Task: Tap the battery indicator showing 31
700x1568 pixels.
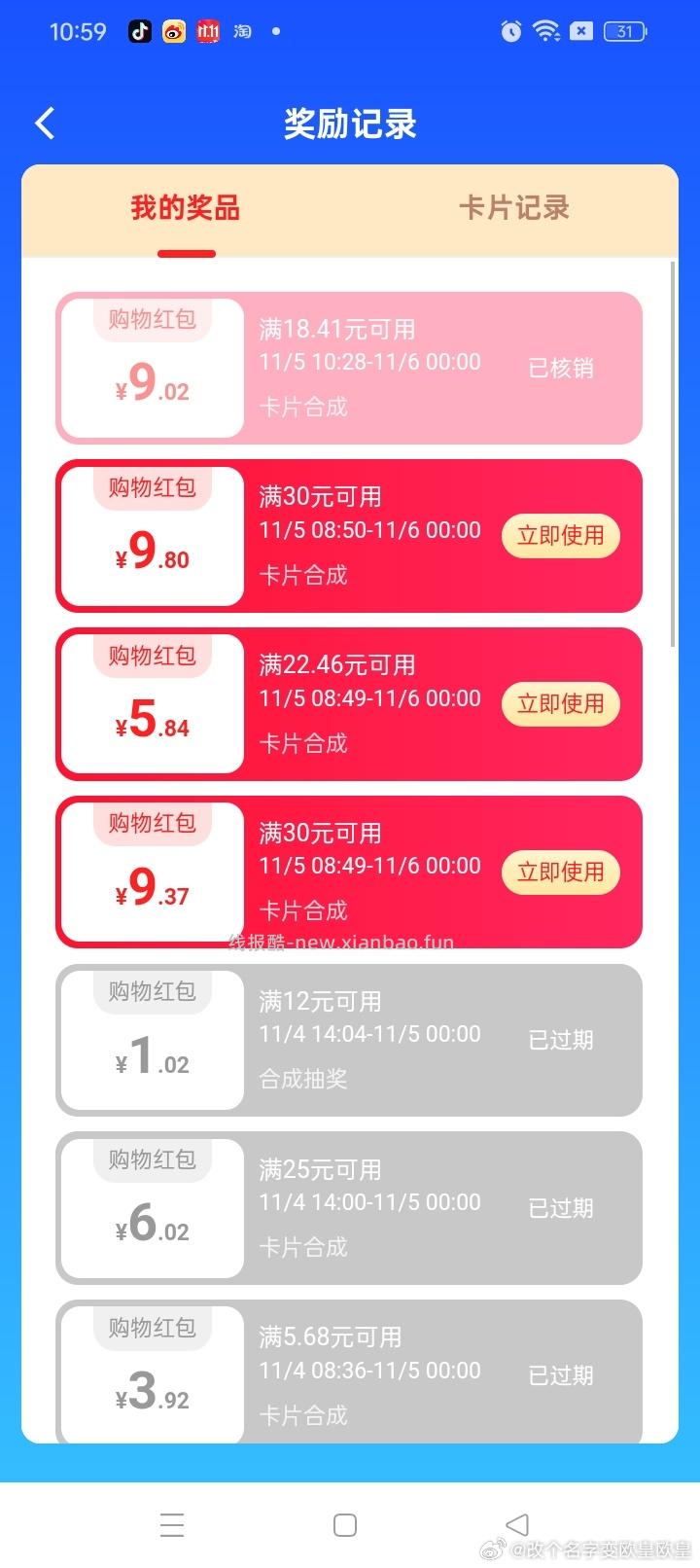Action: (x=623, y=31)
